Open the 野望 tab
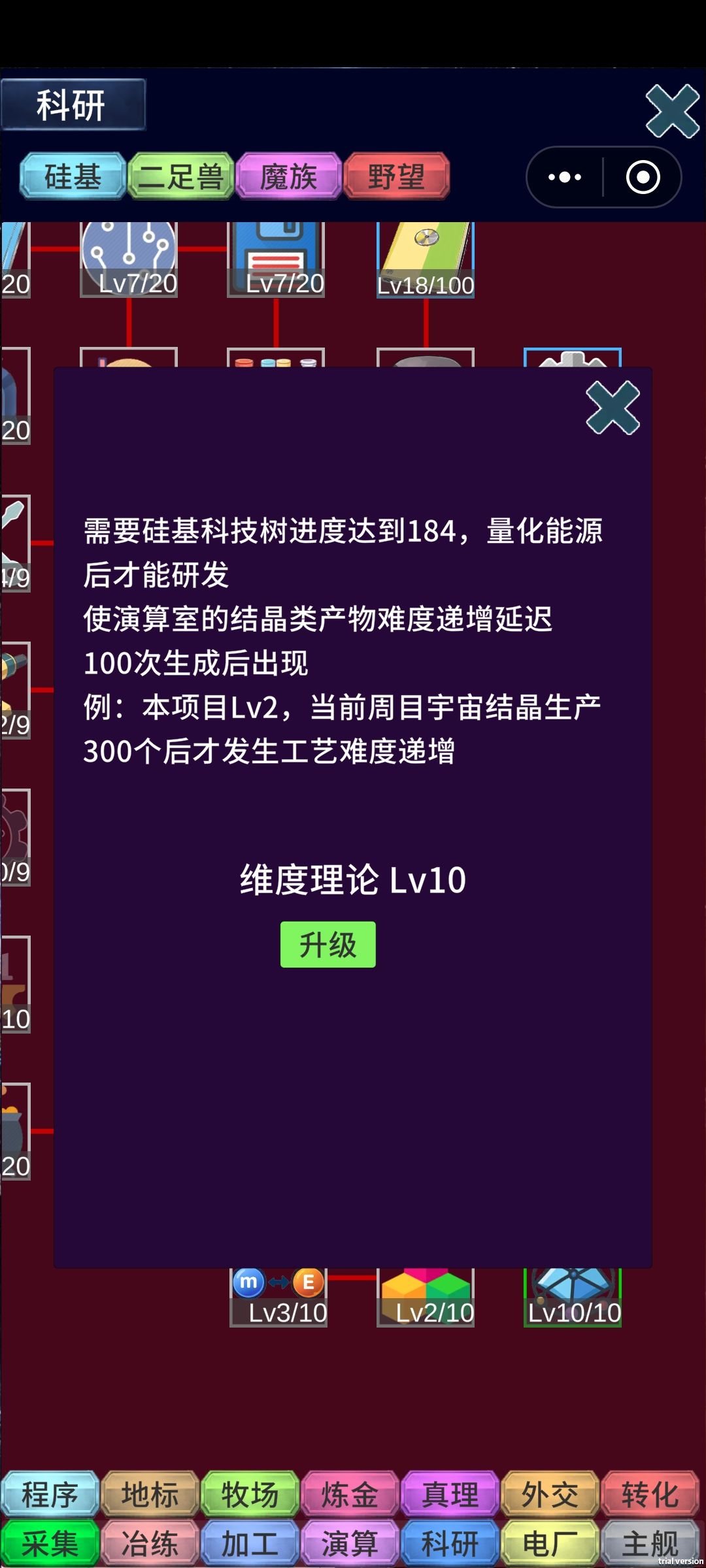This screenshot has height=1568, width=706. pos(396,176)
